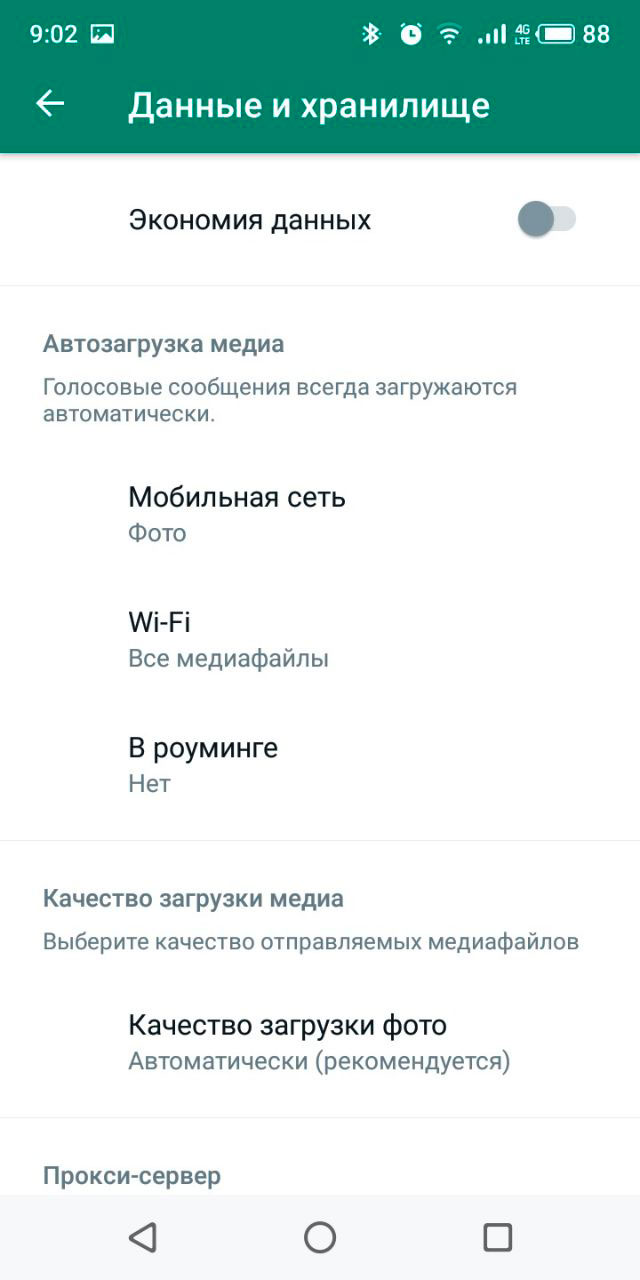
Task: Go back using the toolbar arrow
Action: [50, 104]
